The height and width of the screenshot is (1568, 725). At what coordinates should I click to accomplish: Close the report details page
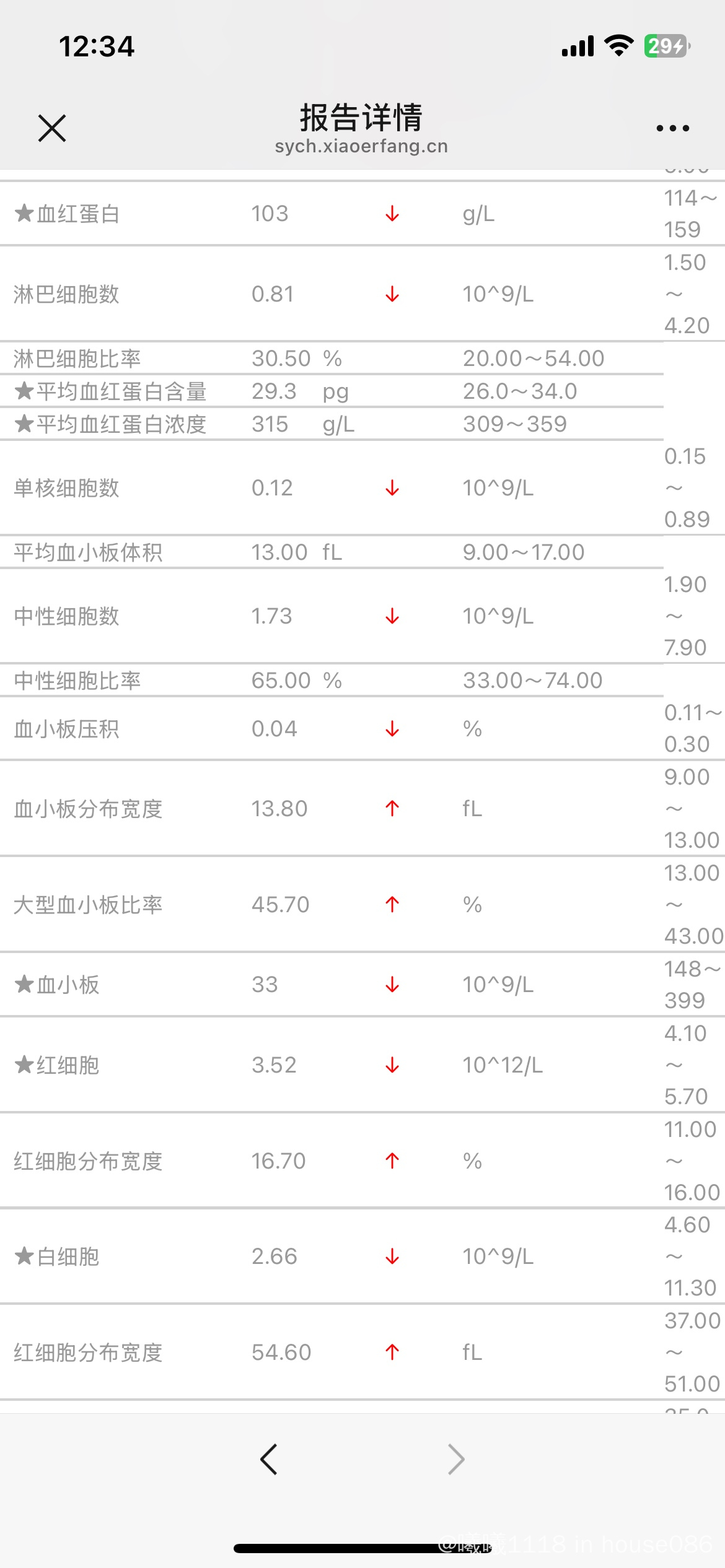52,128
